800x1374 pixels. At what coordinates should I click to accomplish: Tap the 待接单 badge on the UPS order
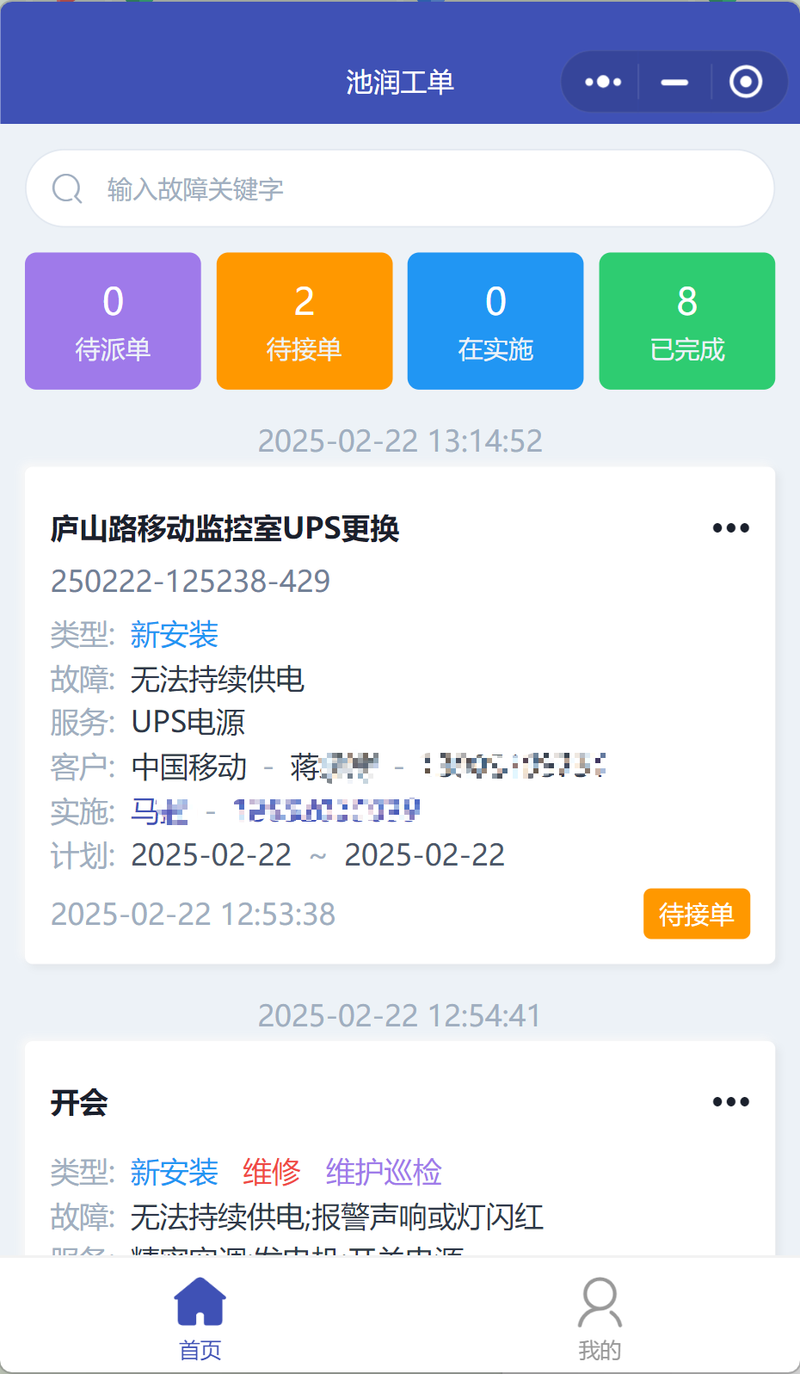696,914
